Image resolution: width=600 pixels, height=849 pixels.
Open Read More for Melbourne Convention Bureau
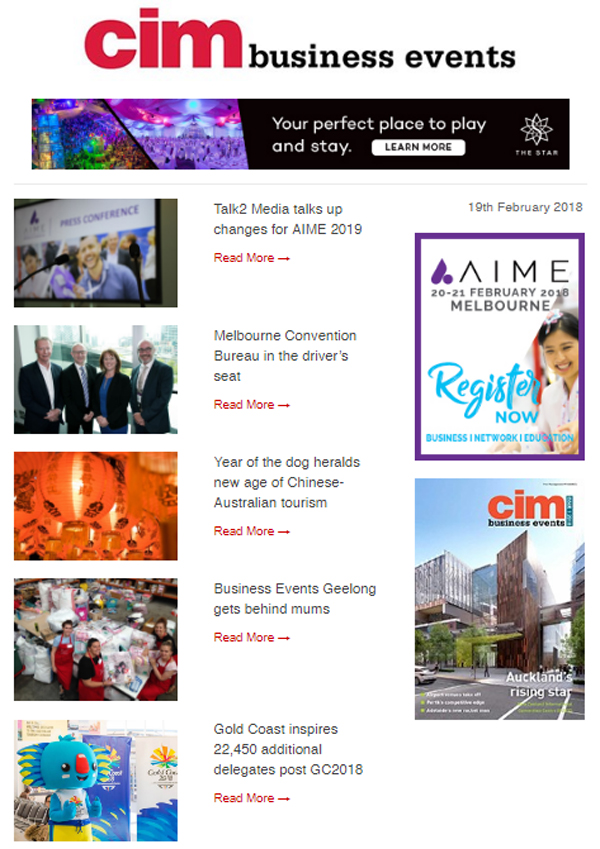point(251,405)
